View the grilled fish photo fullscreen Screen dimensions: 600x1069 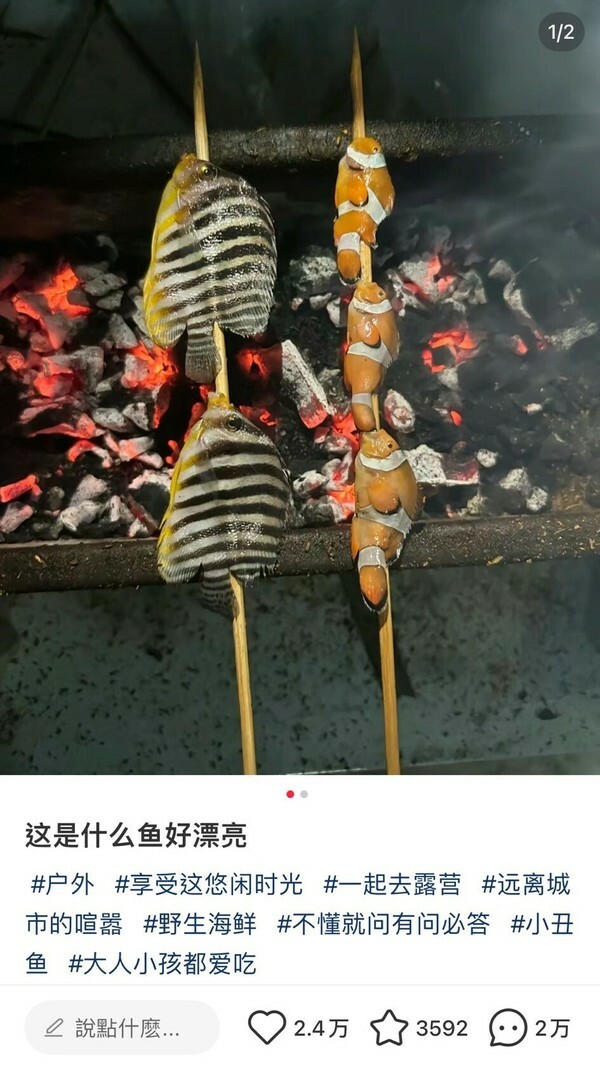click(300, 400)
